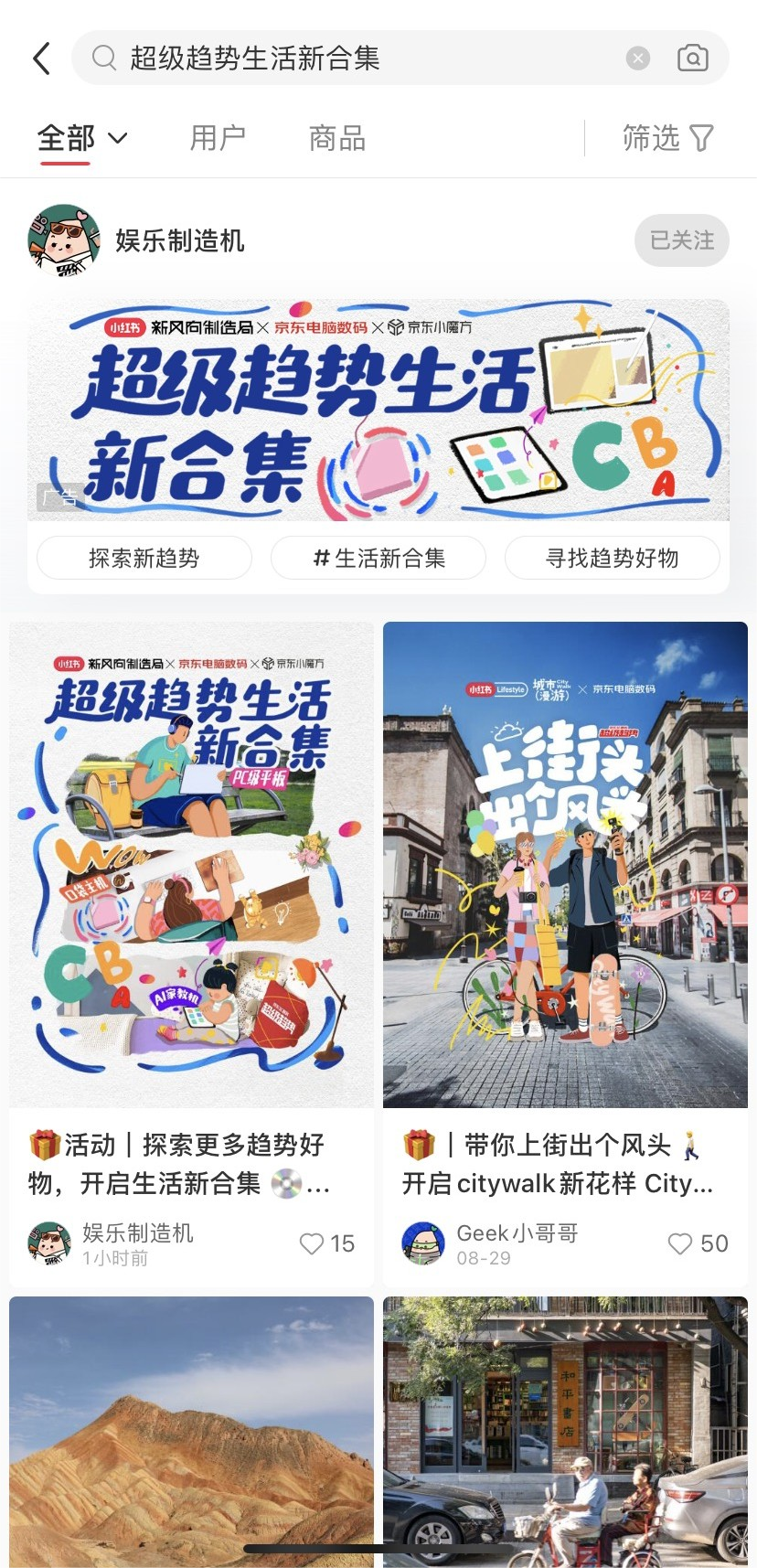
Task: Go back using the top-left arrow
Action: click(41, 59)
